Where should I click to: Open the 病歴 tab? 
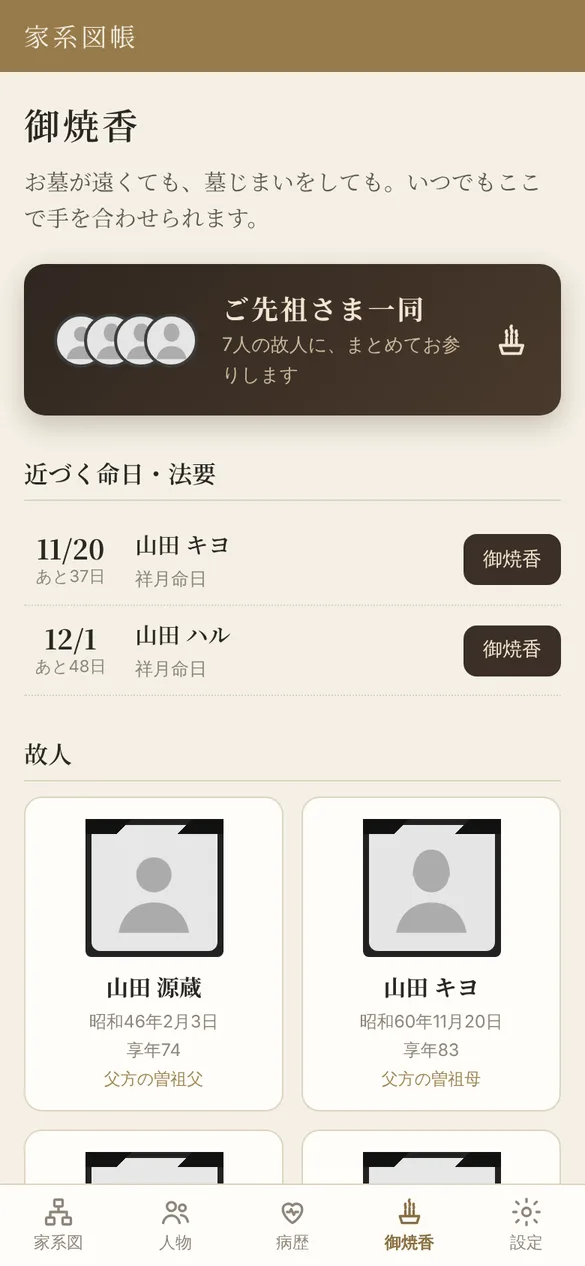click(292, 1226)
